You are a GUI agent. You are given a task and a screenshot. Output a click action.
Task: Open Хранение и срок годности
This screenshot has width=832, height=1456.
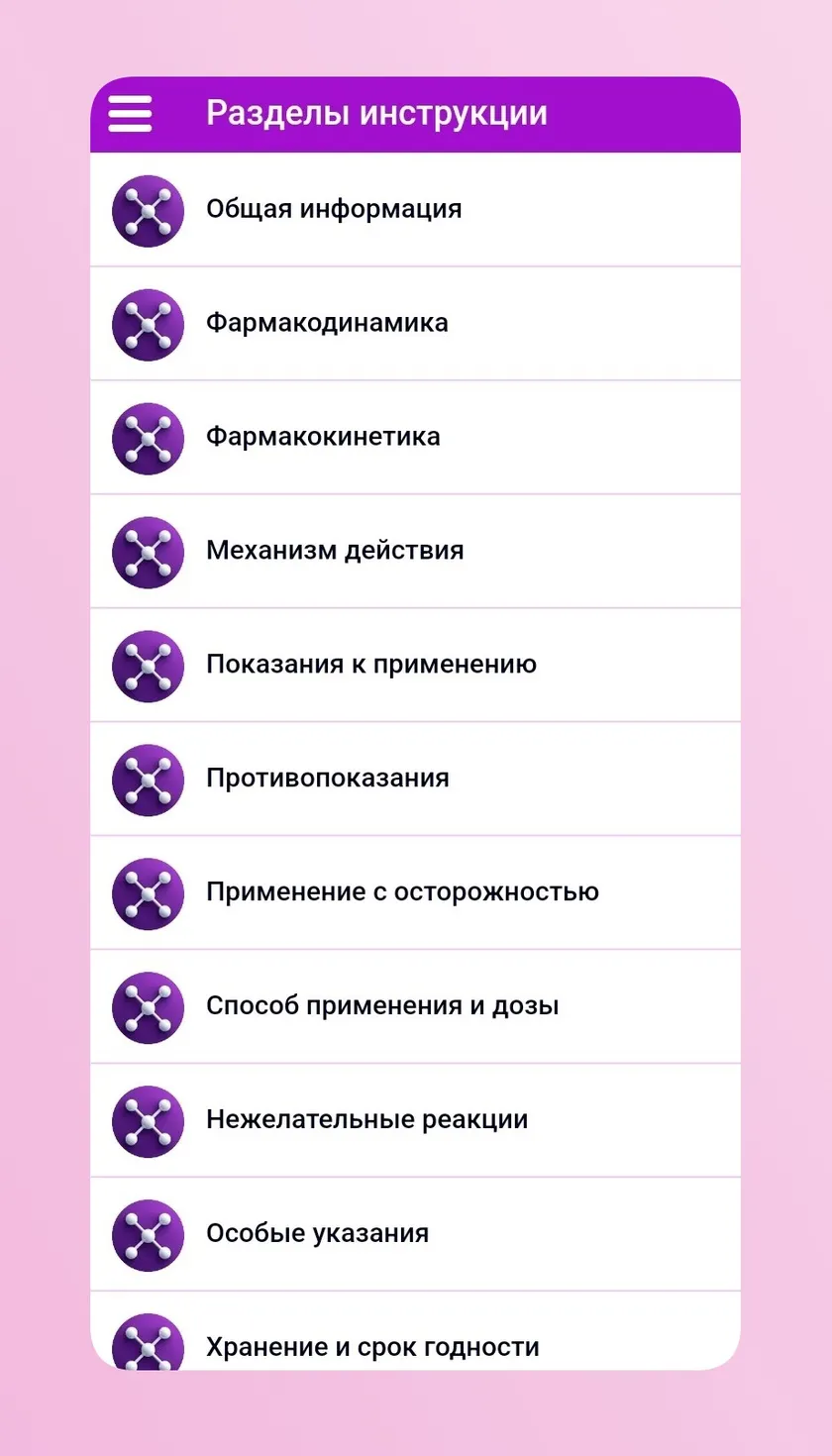pos(415,1331)
